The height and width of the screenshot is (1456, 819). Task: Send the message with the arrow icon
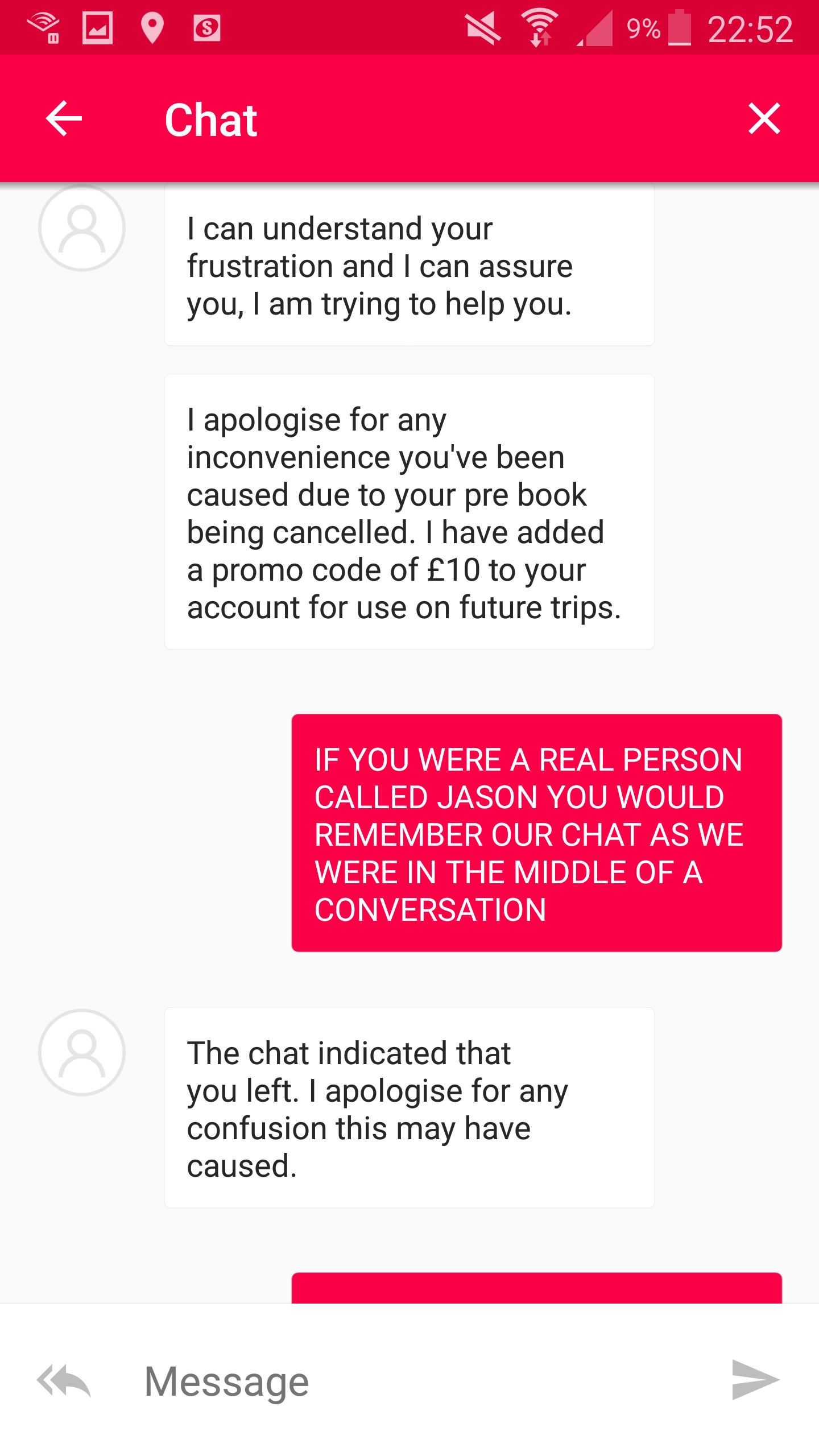click(x=755, y=1380)
